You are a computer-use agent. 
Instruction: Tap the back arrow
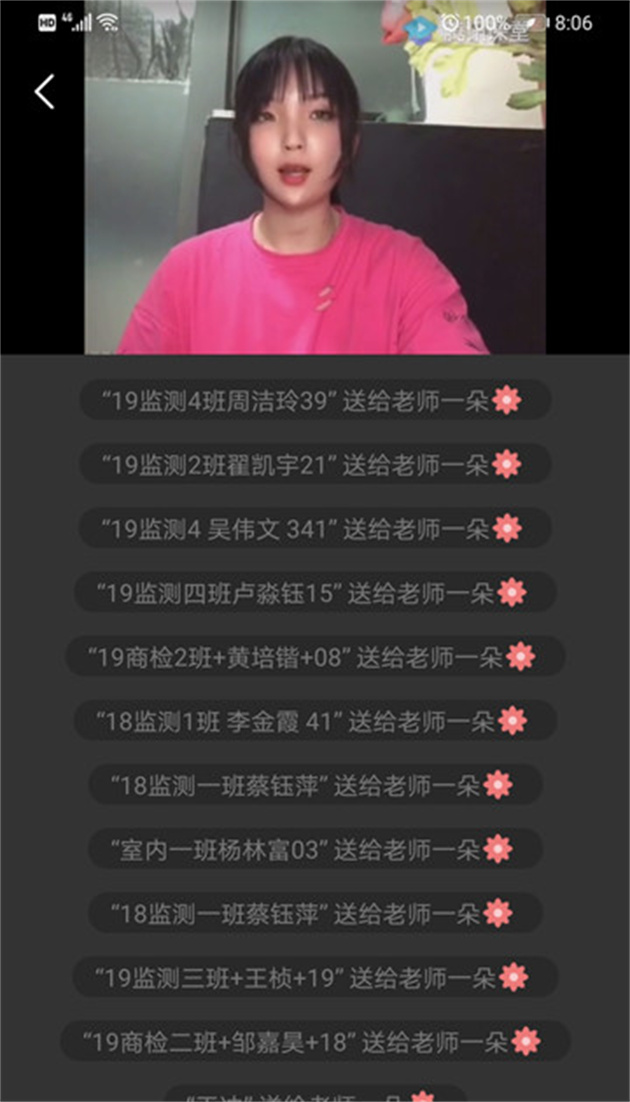(x=43, y=91)
